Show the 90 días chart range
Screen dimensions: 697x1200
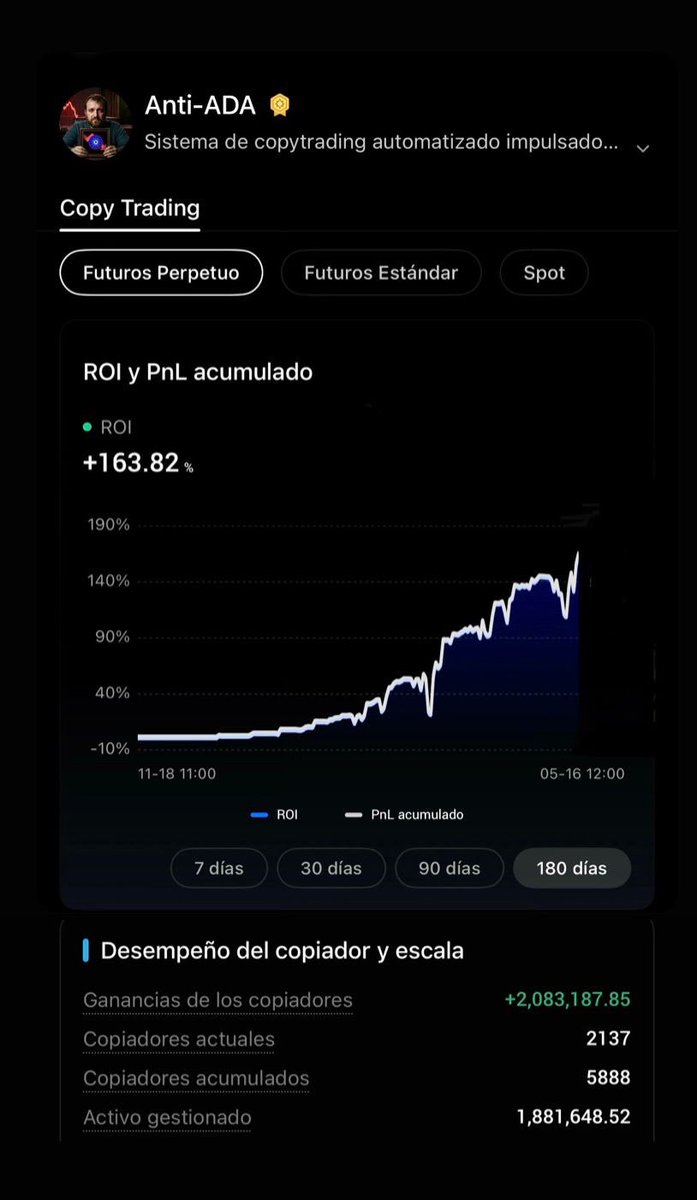(449, 868)
